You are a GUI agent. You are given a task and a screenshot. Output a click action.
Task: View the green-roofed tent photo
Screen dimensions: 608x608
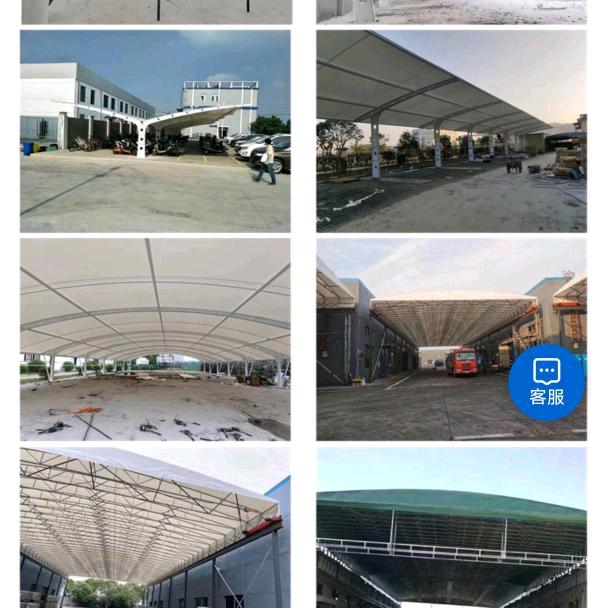point(451,527)
